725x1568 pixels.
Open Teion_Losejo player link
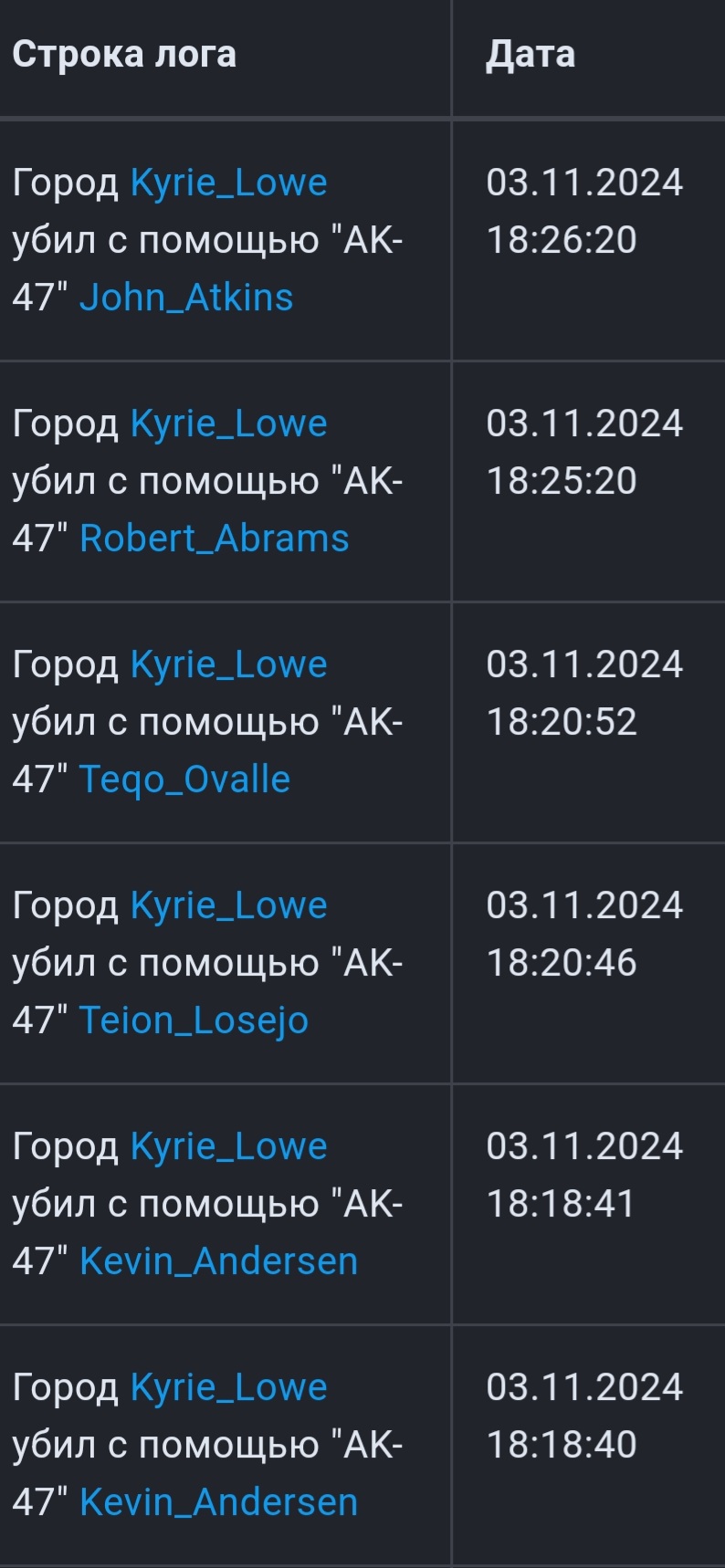194,1020
